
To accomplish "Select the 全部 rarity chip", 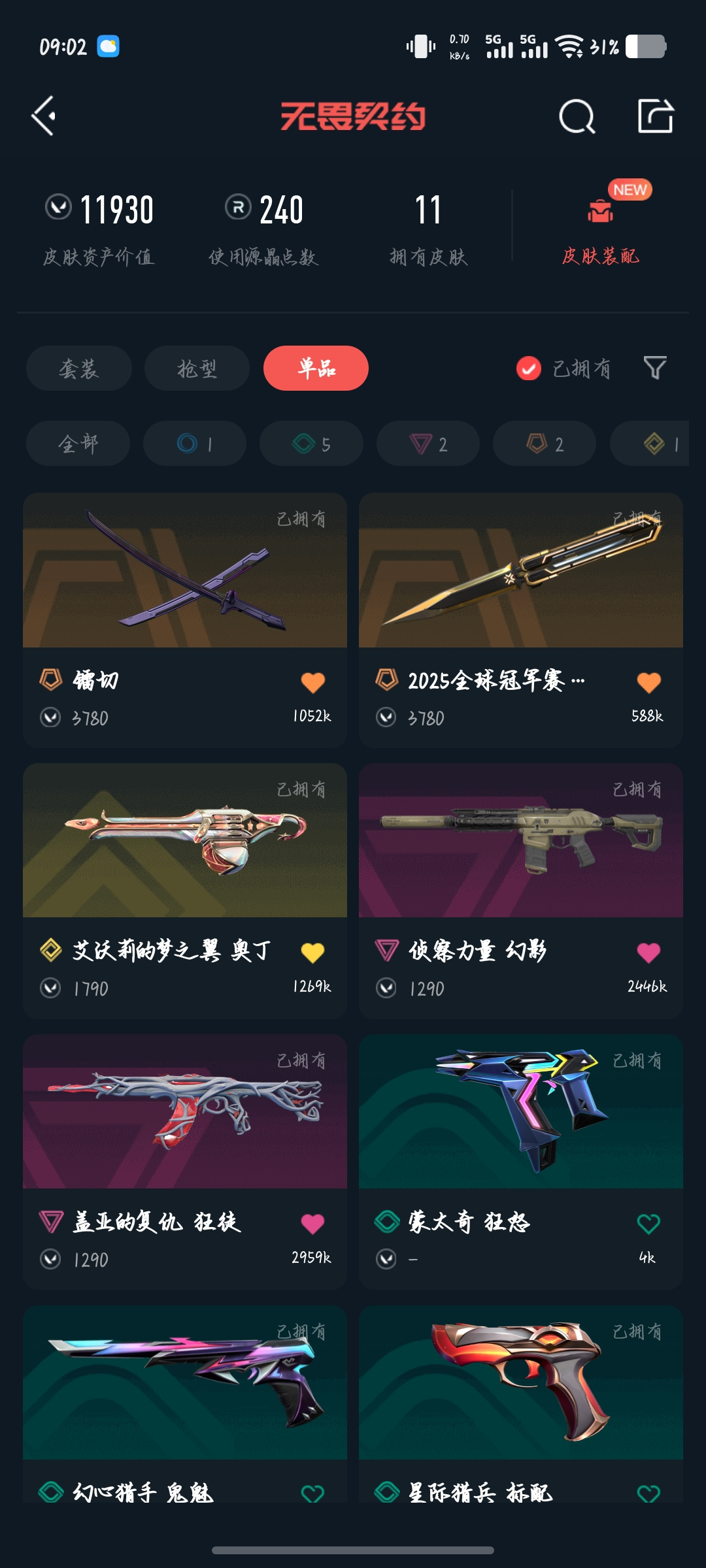I will [78, 444].
